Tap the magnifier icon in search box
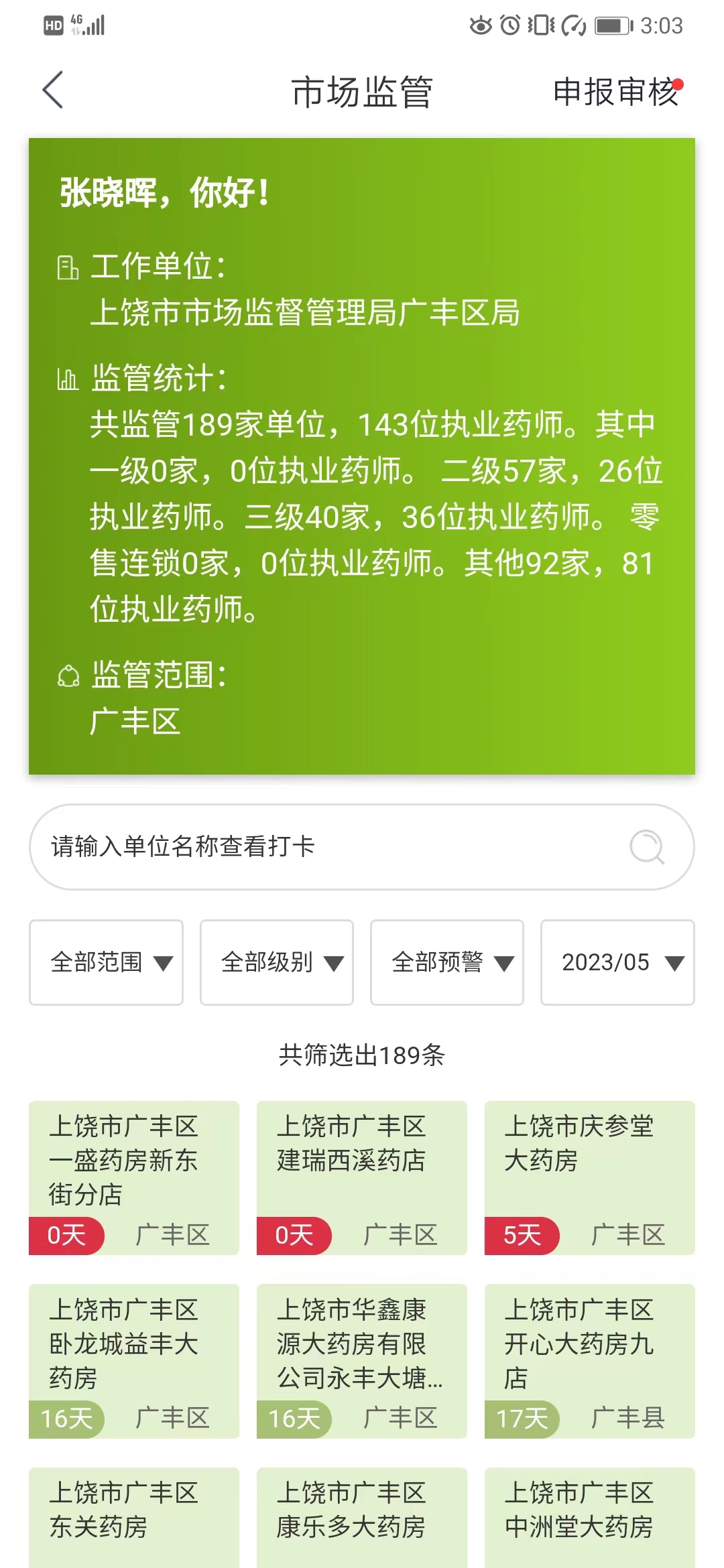Screen dimensions: 724x1568 point(647,847)
